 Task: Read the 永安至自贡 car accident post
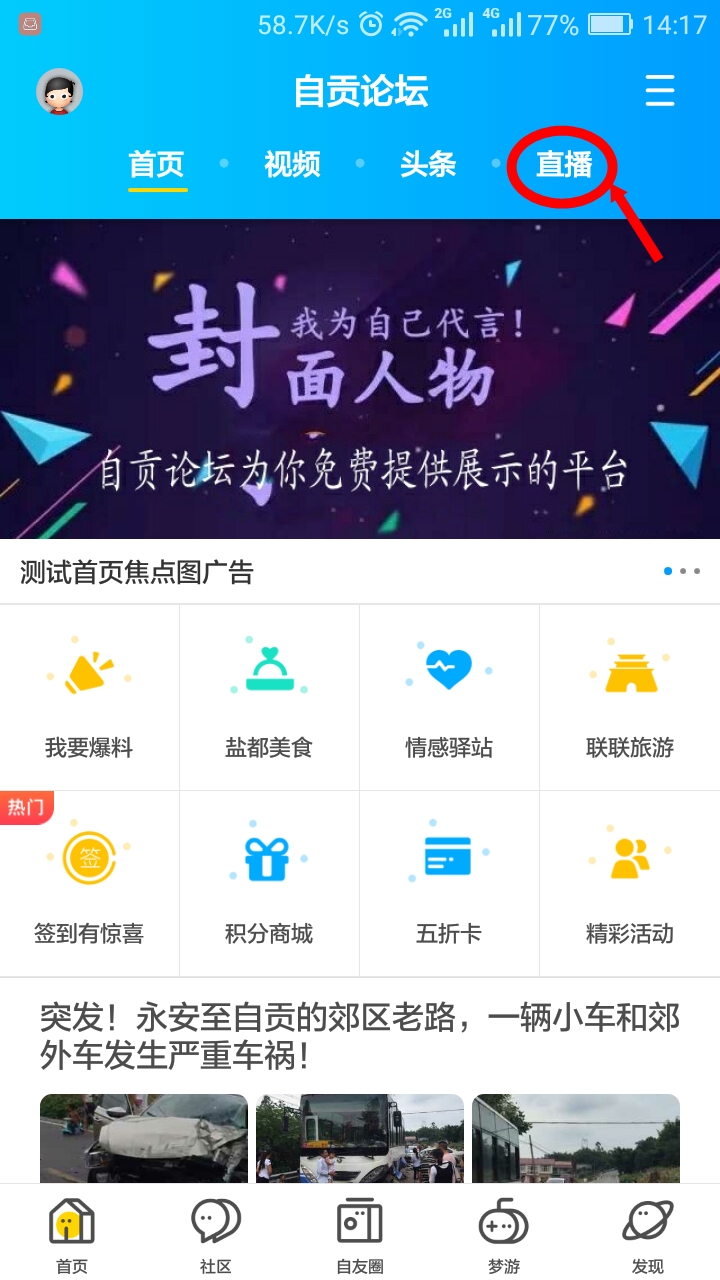[x=360, y=1036]
